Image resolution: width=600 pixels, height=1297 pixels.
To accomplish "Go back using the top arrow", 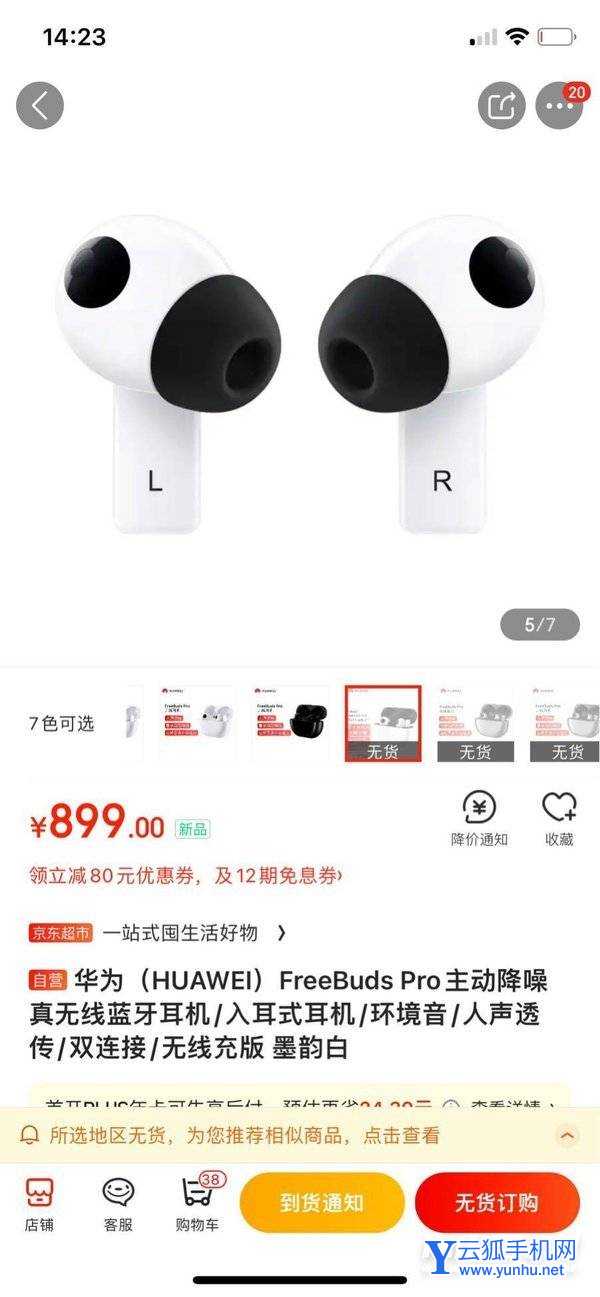I will click(40, 105).
